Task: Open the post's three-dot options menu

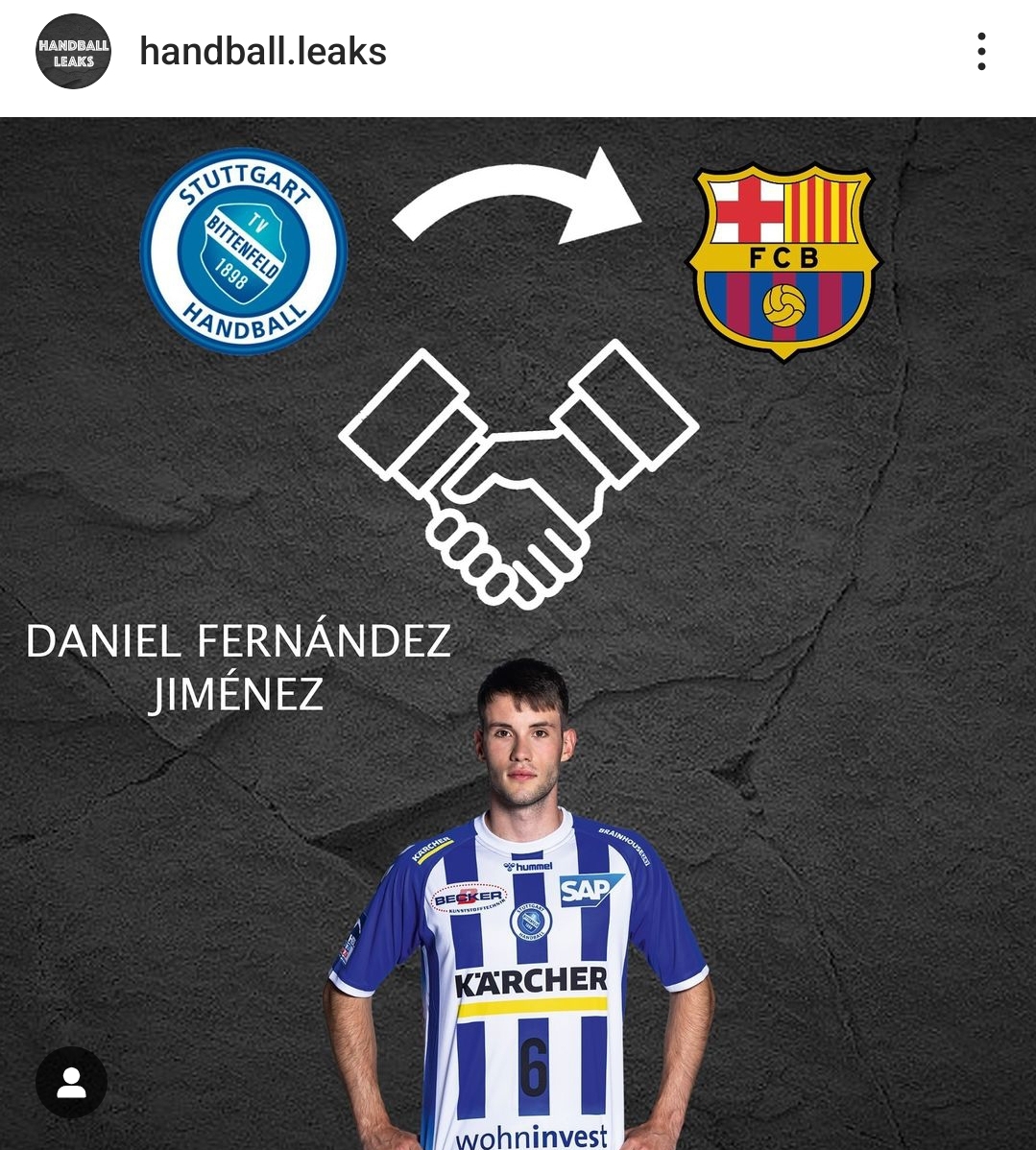Action: click(x=980, y=52)
